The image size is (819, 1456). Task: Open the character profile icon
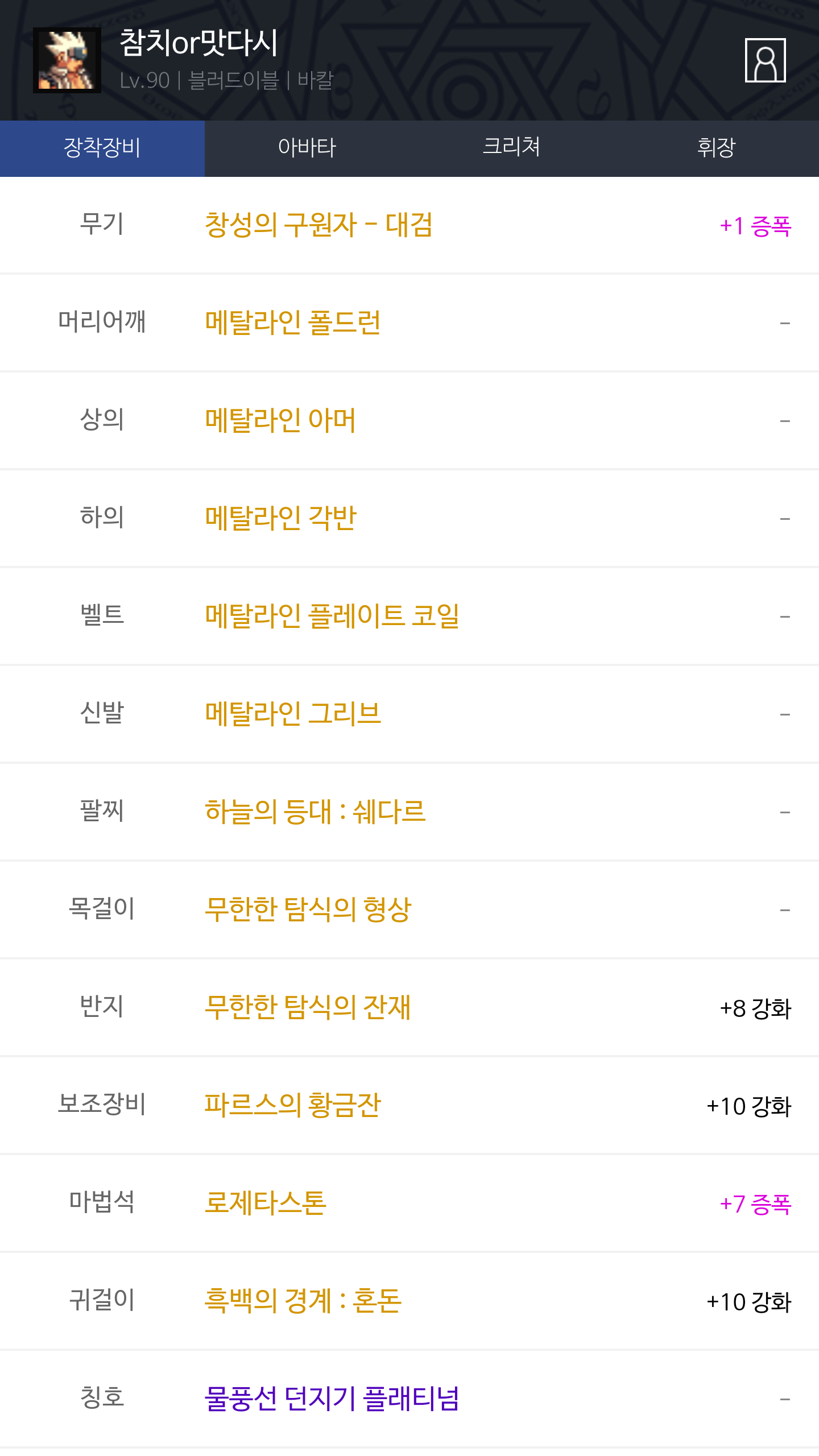(765, 60)
